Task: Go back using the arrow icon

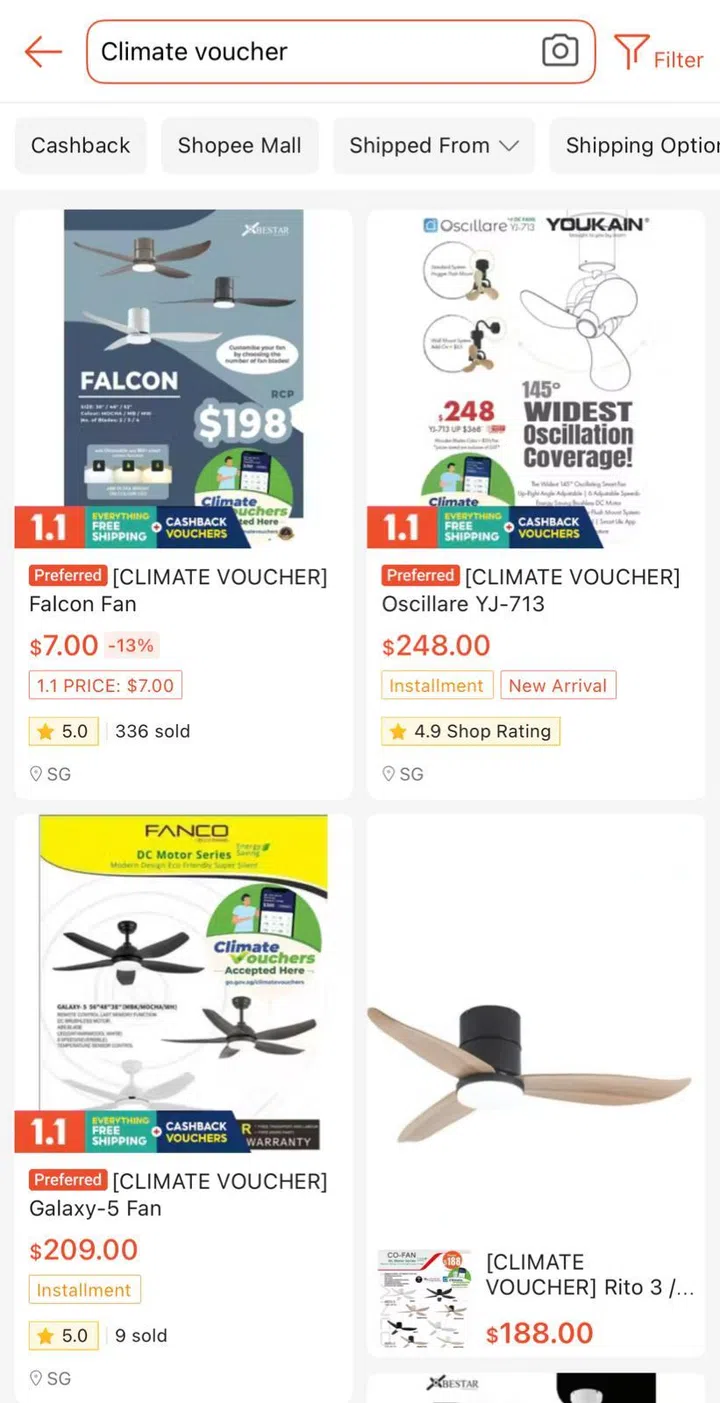Action: pyautogui.click(x=43, y=51)
